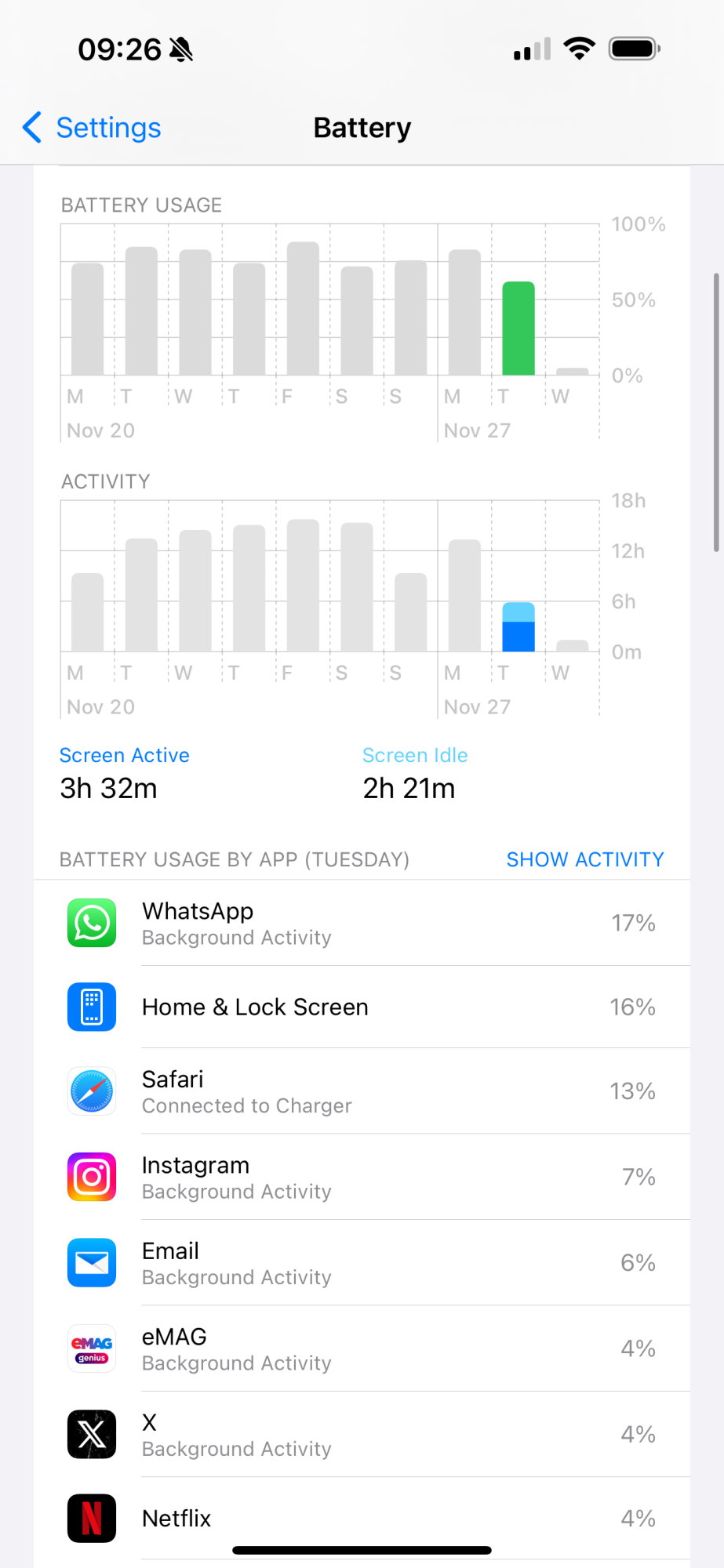The width and height of the screenshot is (724, 1568).
Task: Tap SHOW ACTIVITY link
Action: (x=584, y=859)
